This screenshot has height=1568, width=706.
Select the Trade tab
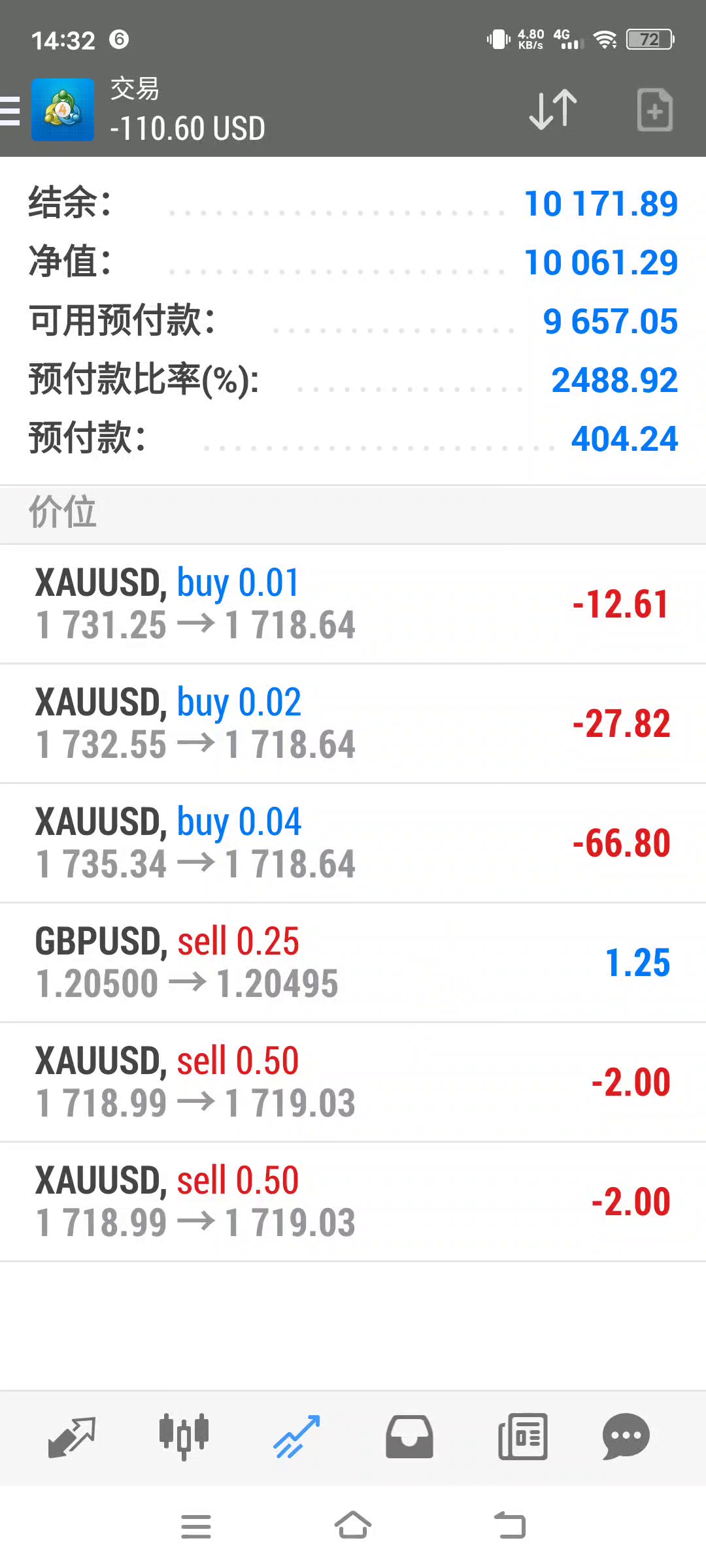click(x=297, y=1437)
